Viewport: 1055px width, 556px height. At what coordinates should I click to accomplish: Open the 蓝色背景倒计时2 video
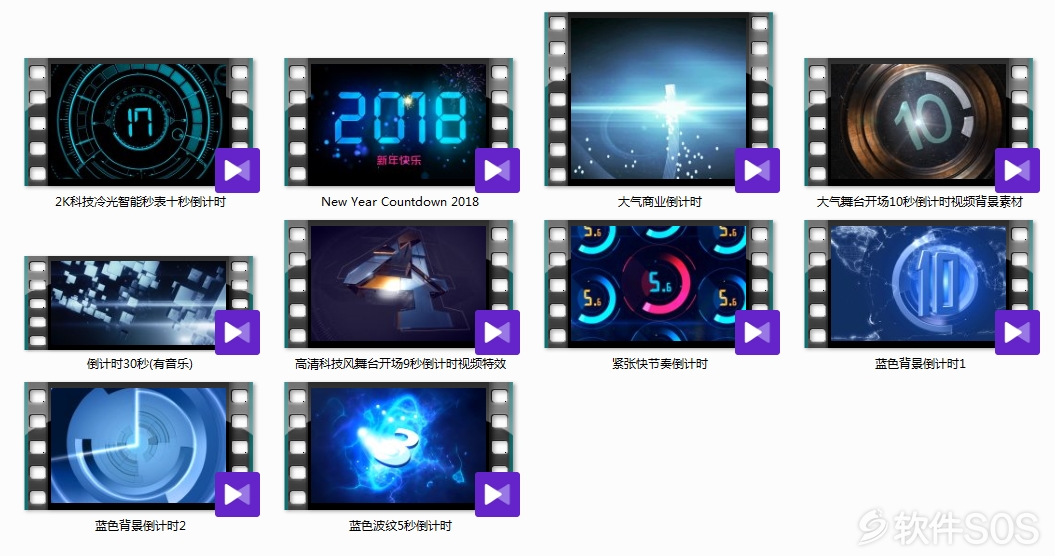139,447
